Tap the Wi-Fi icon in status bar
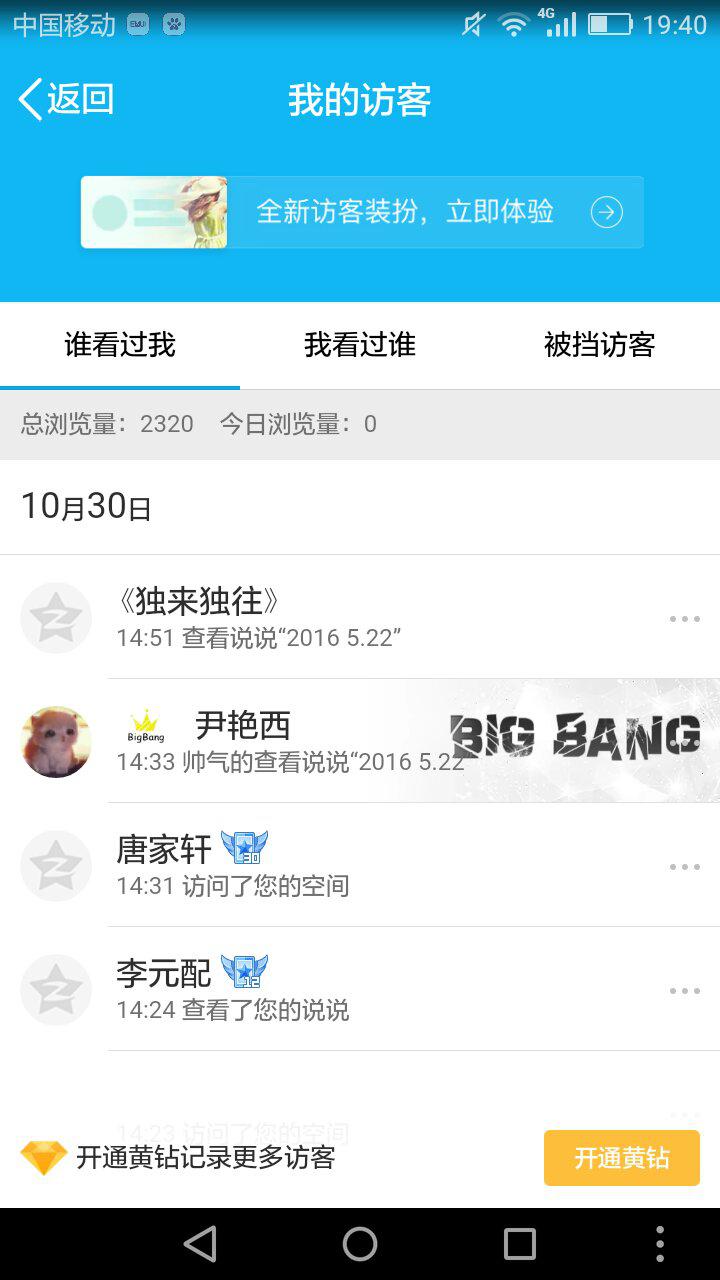Viewport: 720px width, 1280px height. [x=513, y=24]
